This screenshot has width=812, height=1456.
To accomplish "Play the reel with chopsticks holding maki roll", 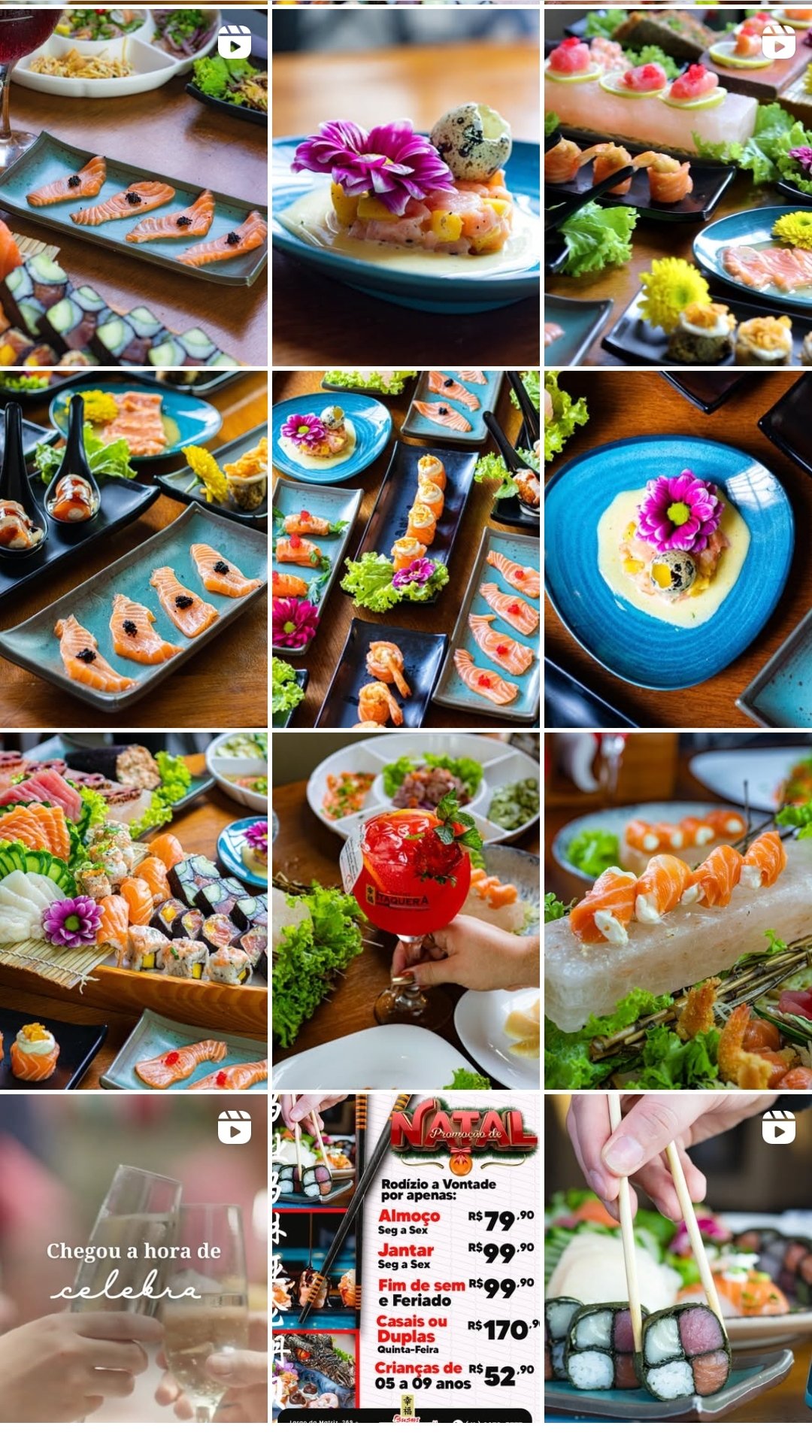I will point(677,1257).
